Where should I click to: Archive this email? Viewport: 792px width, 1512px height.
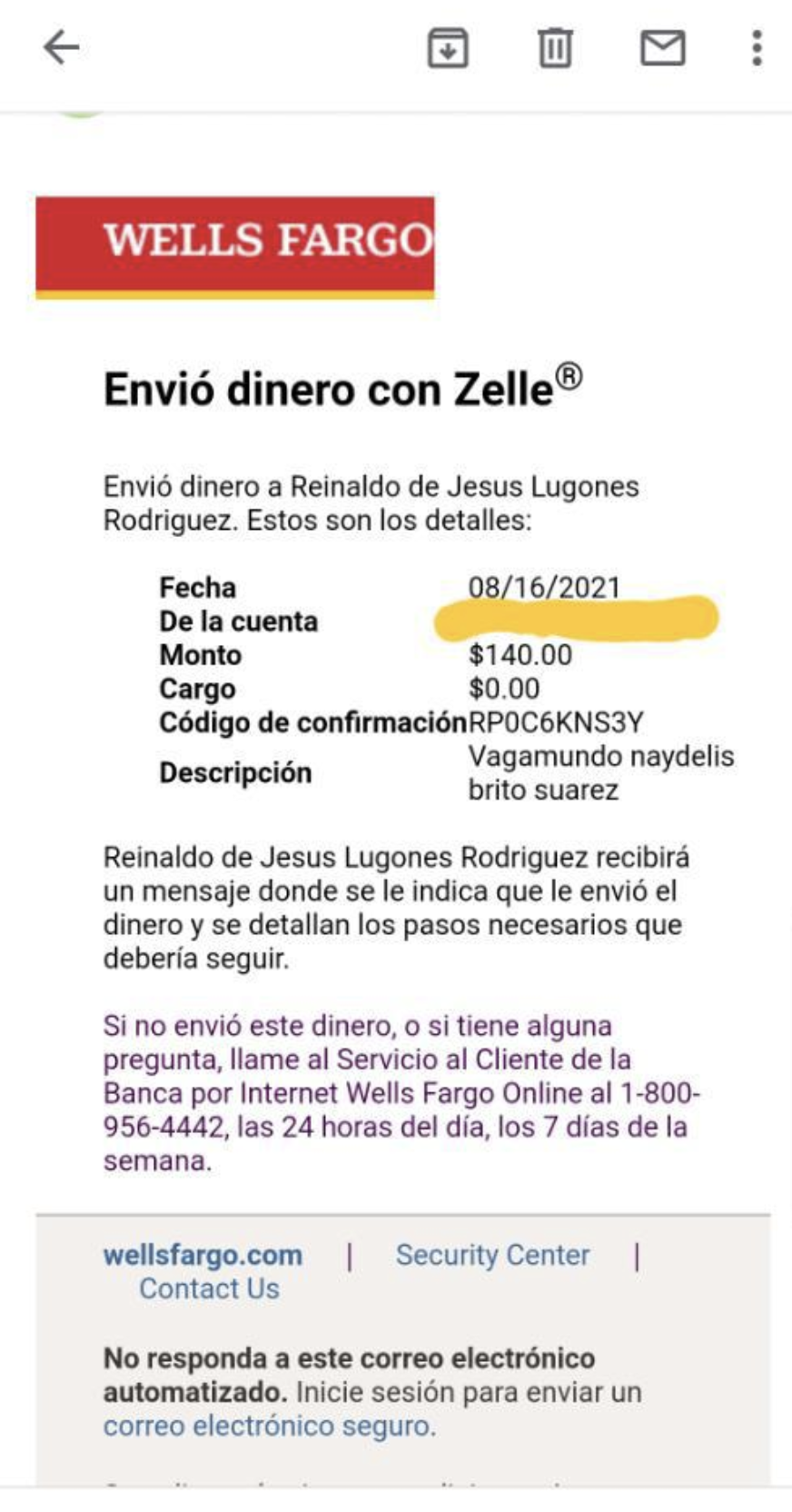pyautogui.click(x=448, y=48)
